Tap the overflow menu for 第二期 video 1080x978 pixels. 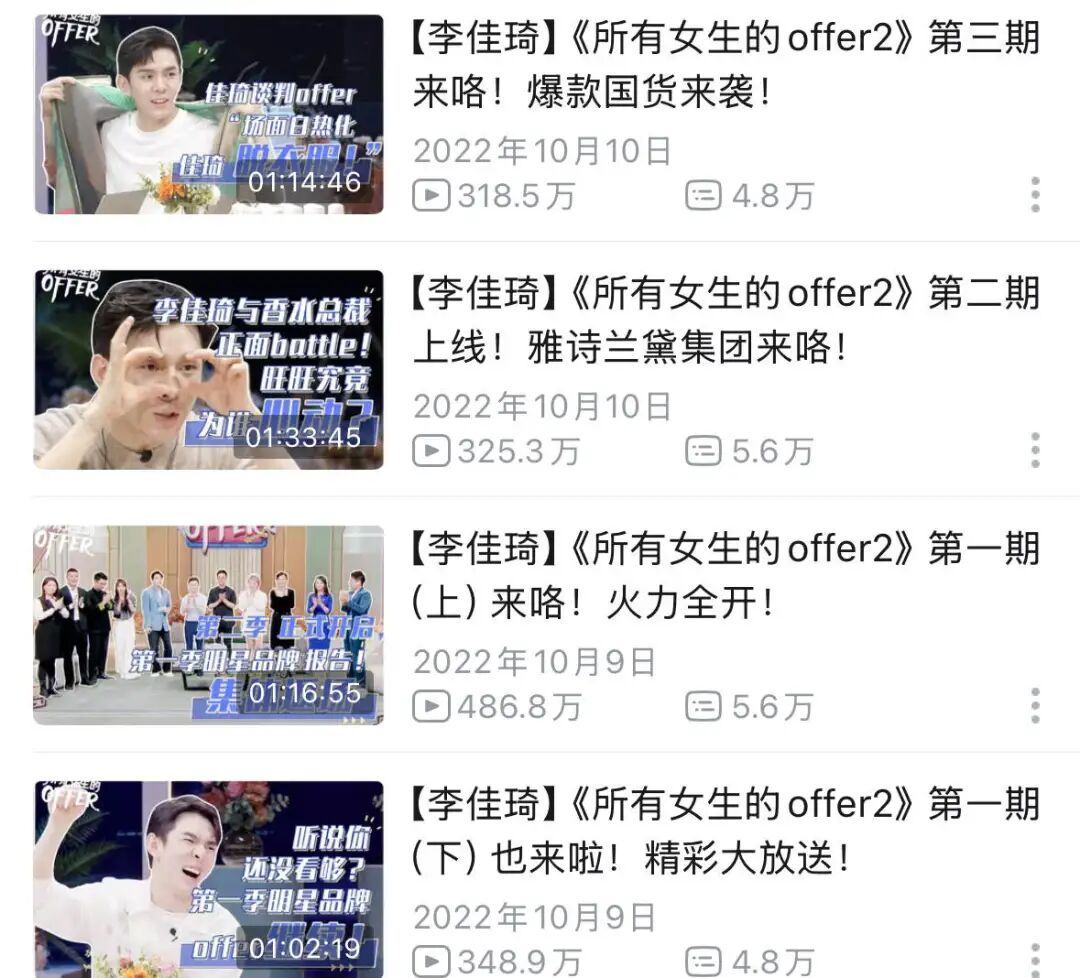click(x=1035, y=450)
